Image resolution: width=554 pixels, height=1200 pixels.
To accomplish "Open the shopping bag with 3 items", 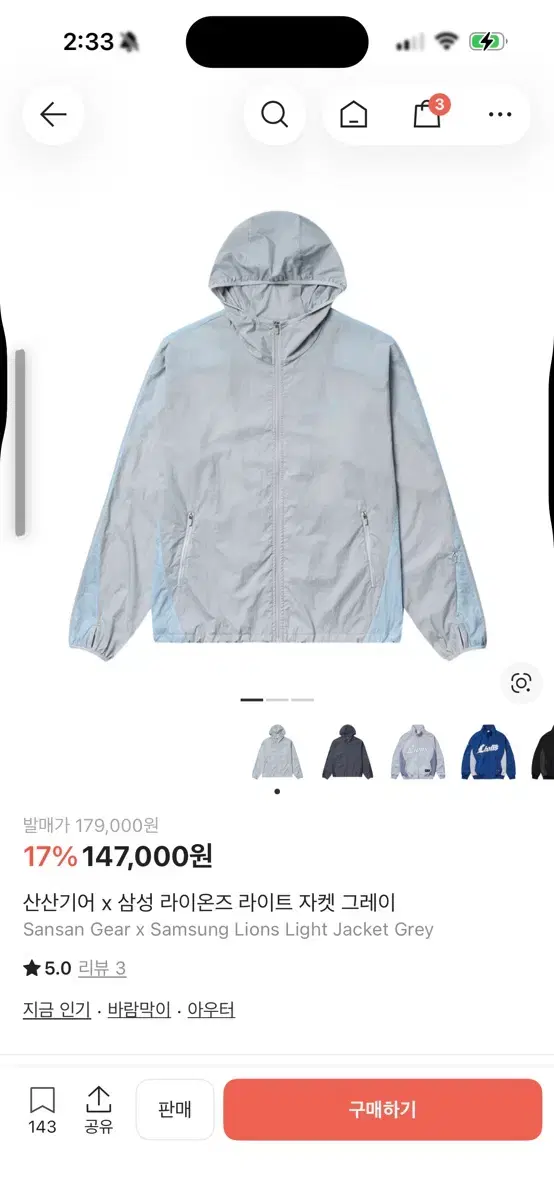I will point(428,112).
